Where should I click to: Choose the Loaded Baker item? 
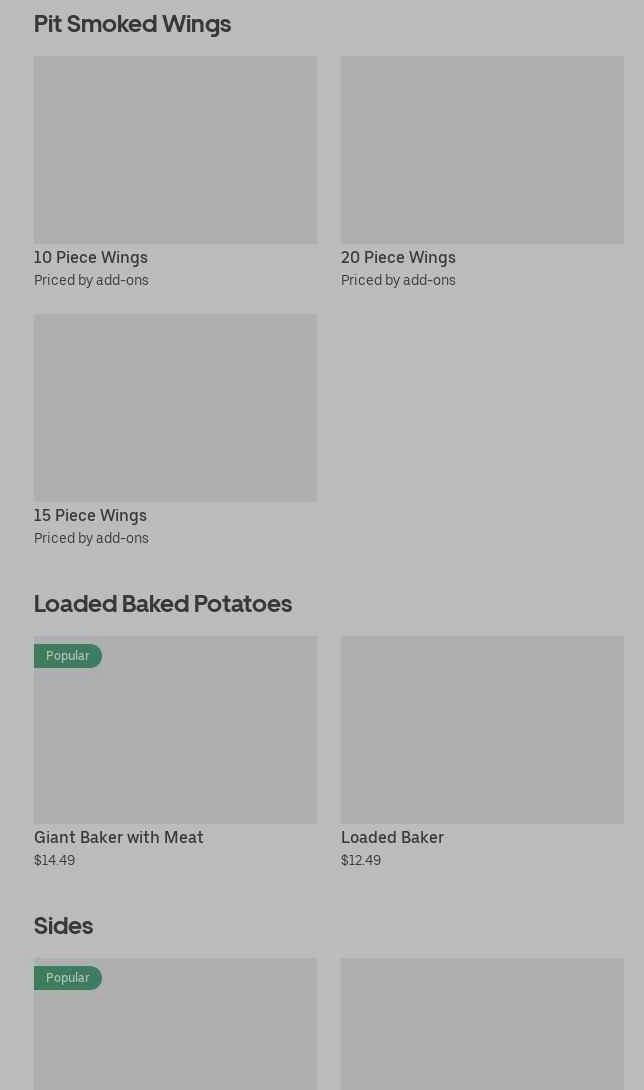coord(482,730)
